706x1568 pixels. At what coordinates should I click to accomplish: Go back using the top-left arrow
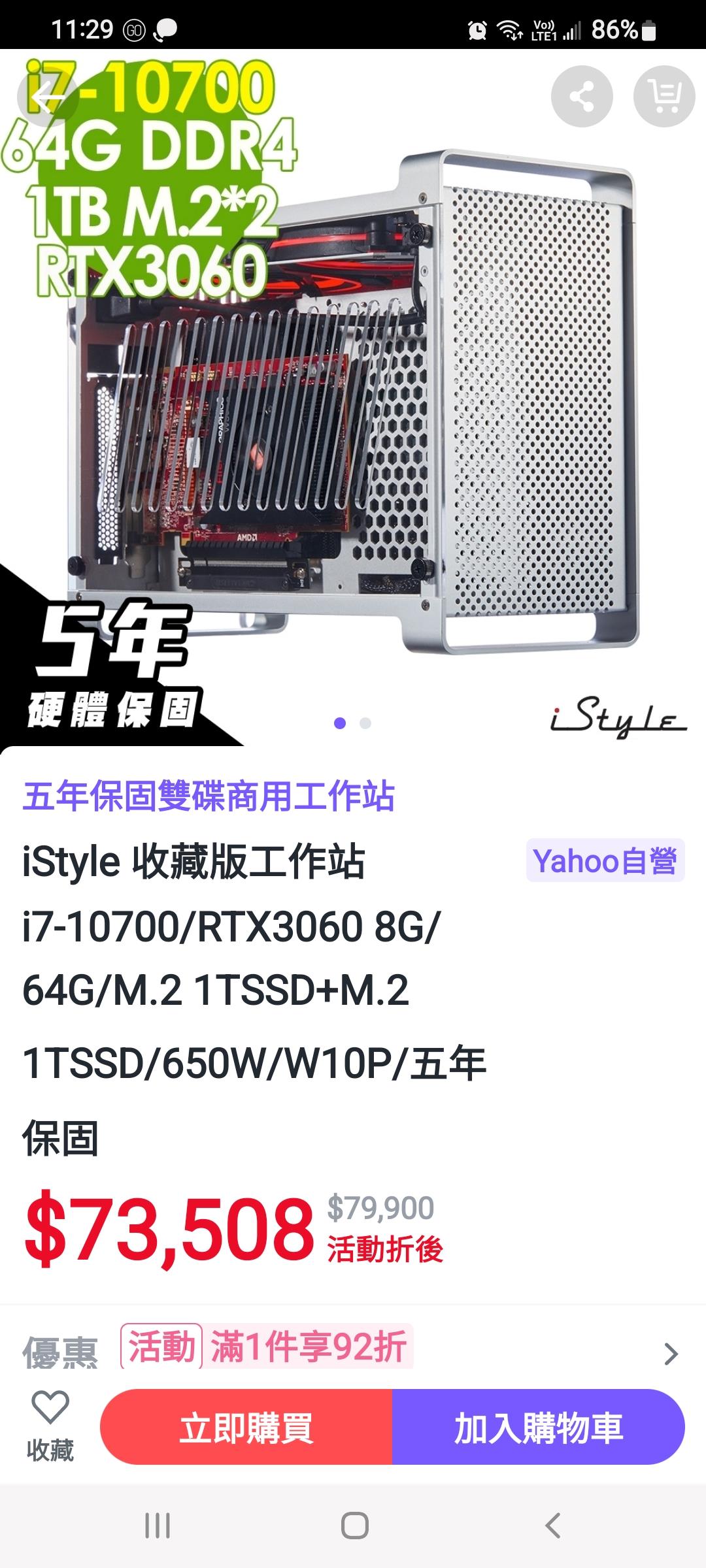tap(47, 97)
